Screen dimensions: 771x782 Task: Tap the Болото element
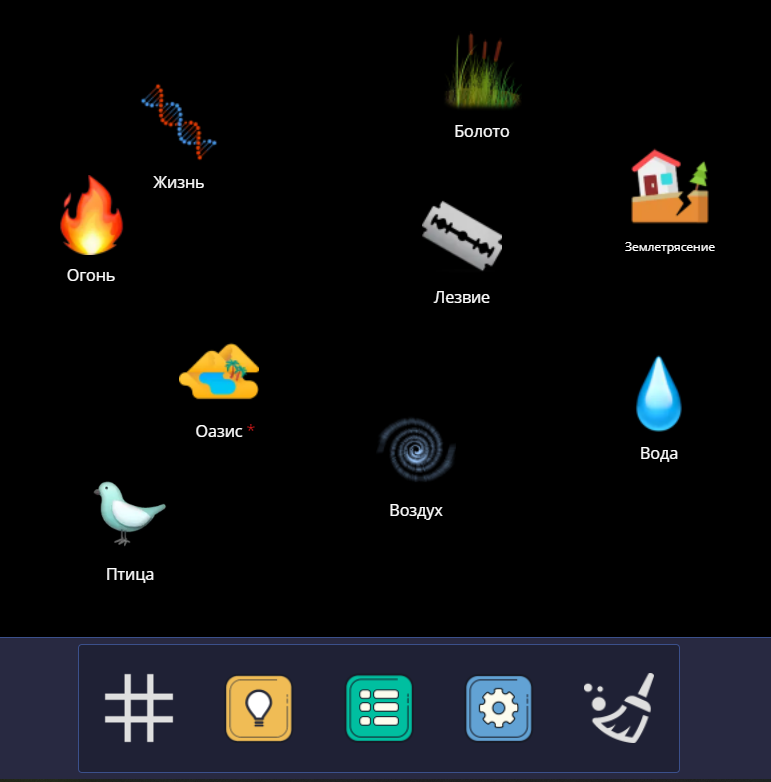[482, 73]
